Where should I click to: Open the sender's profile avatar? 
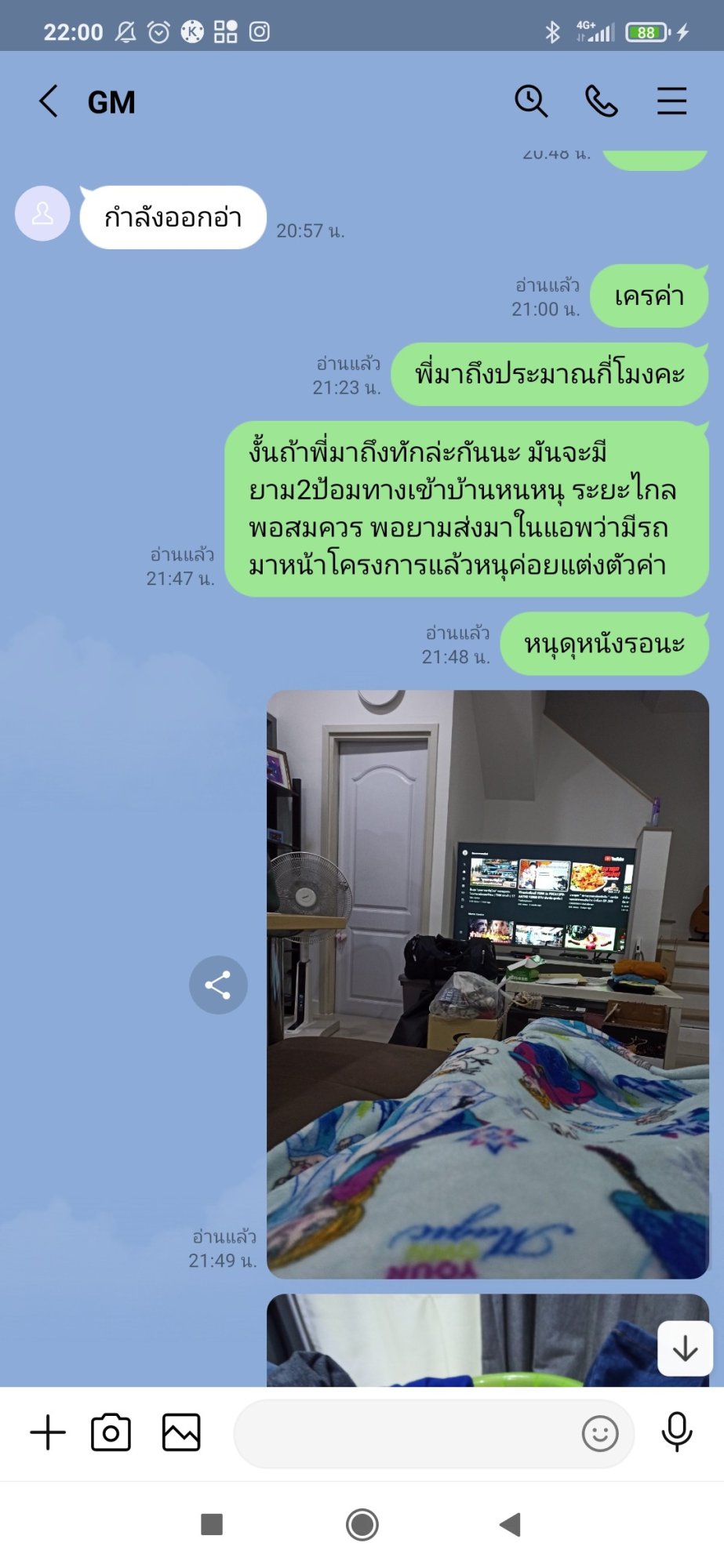[42, 213]
